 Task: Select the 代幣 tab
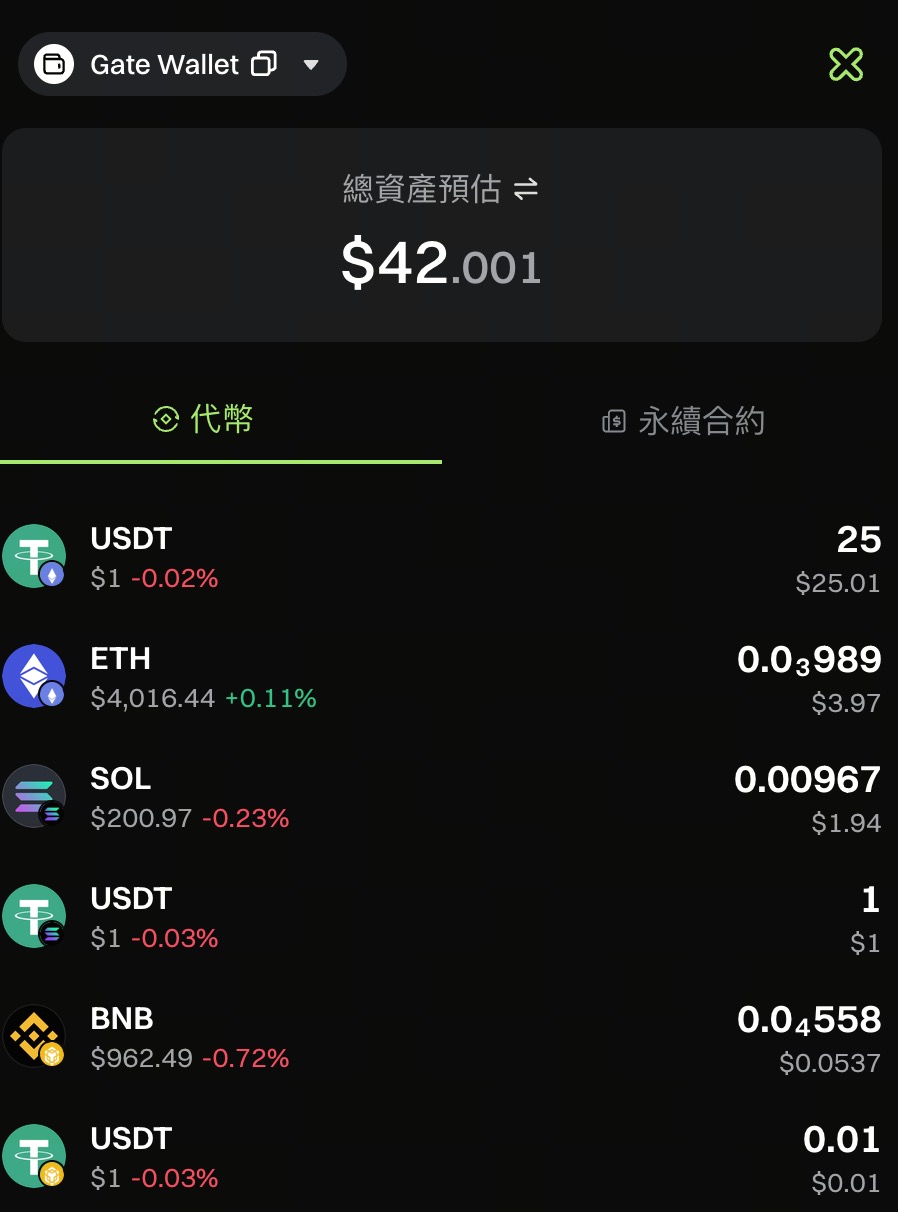point(204,420)
